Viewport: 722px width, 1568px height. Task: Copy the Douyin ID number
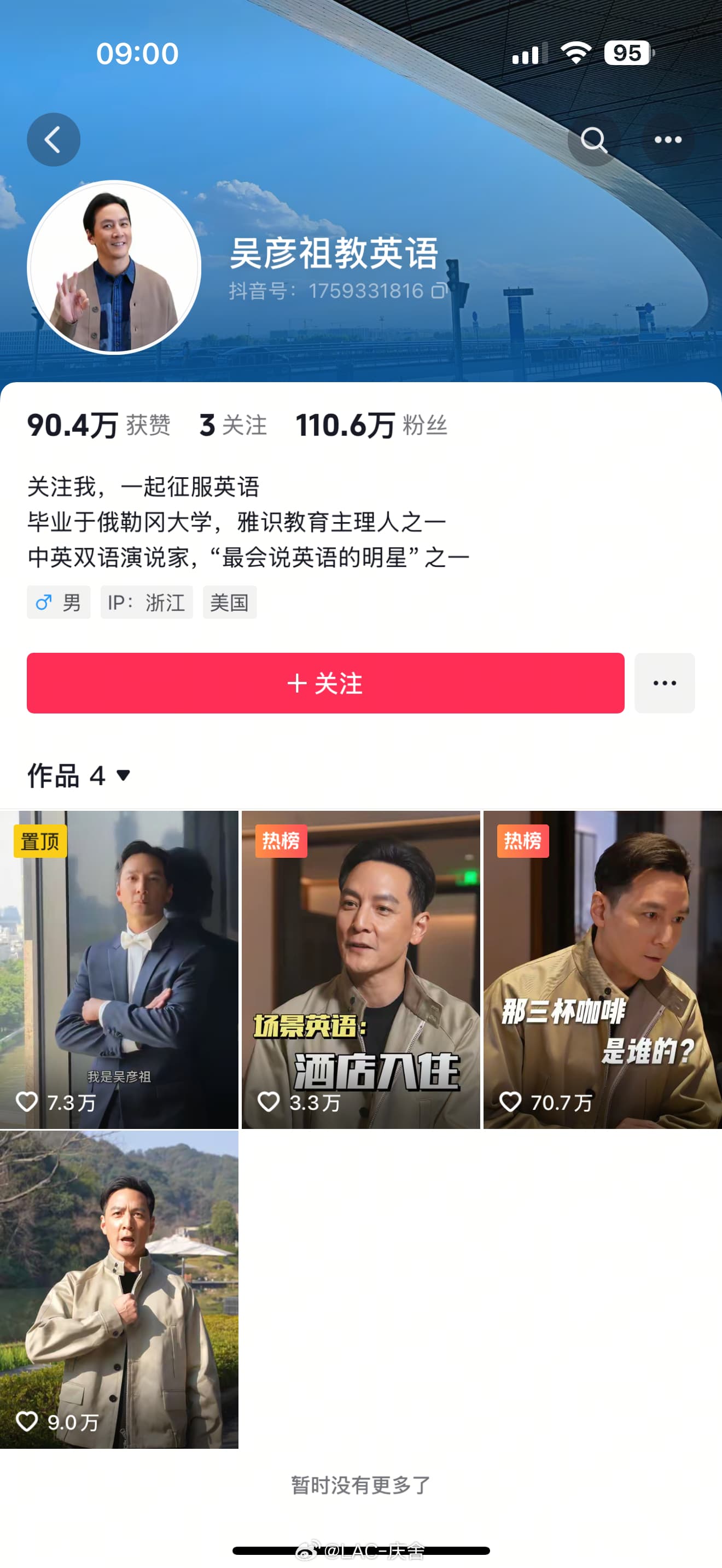(438, 291)
